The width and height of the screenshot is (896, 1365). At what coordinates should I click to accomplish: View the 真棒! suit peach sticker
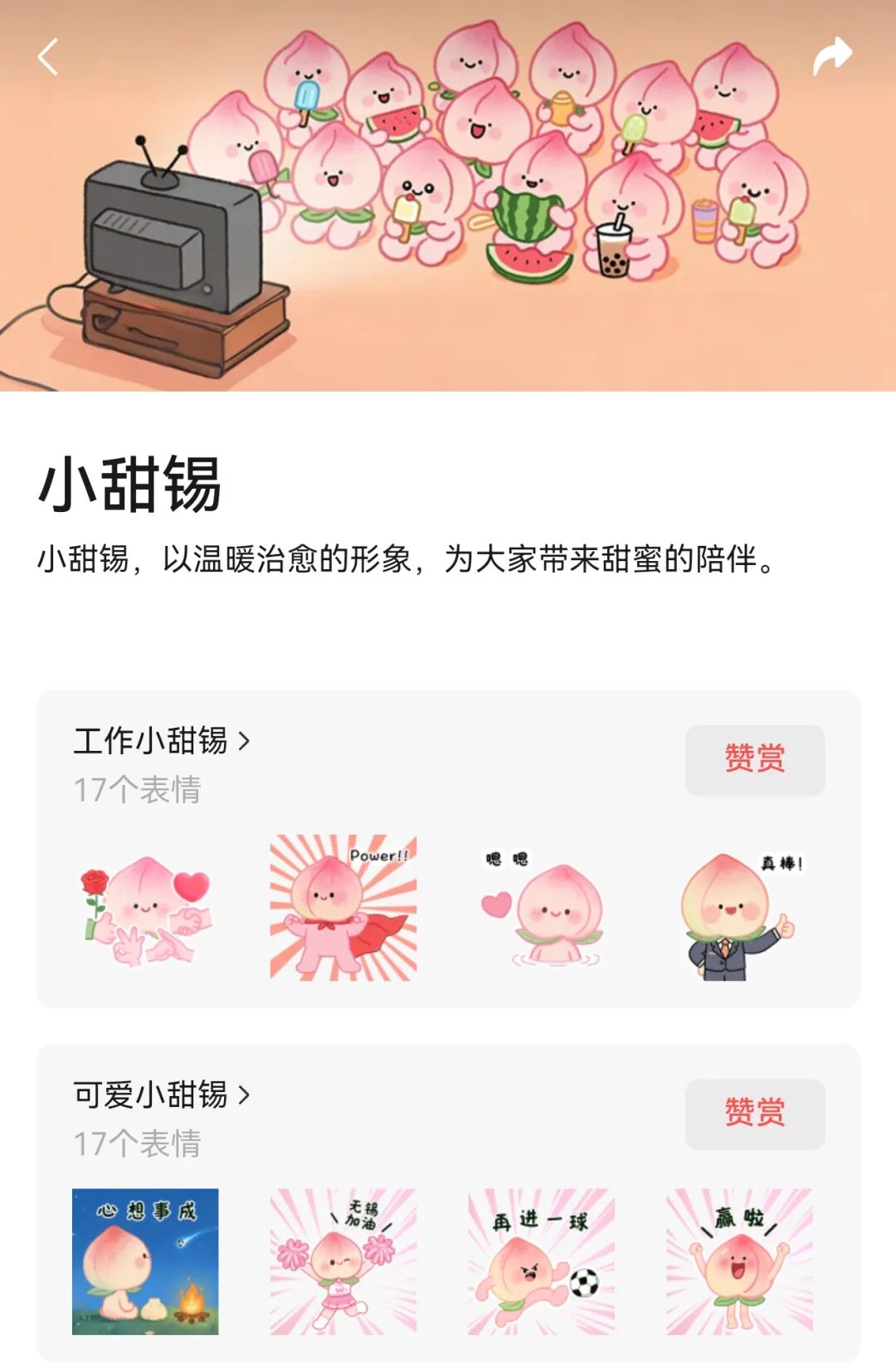(739, 908)
